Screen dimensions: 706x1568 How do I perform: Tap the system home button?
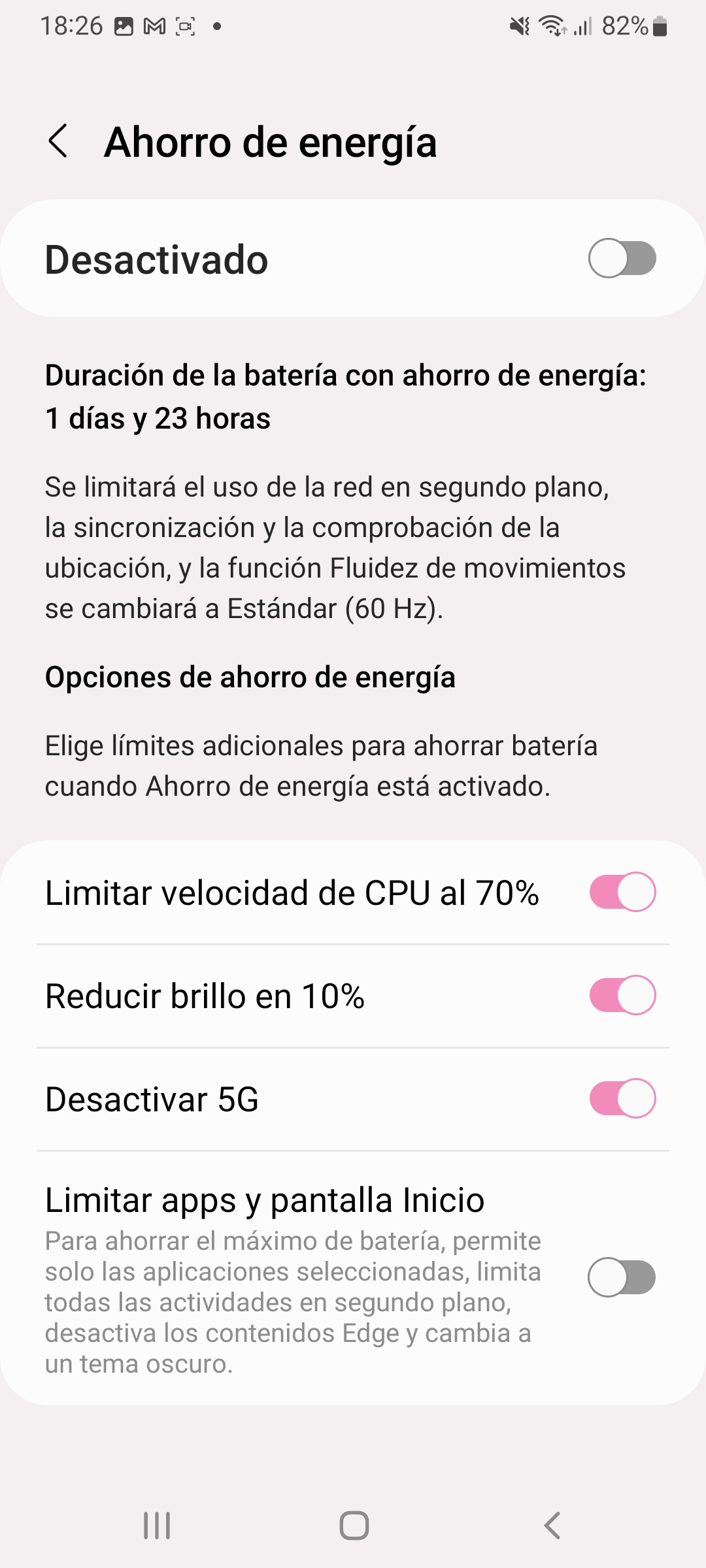click(x=354, y=1526)
